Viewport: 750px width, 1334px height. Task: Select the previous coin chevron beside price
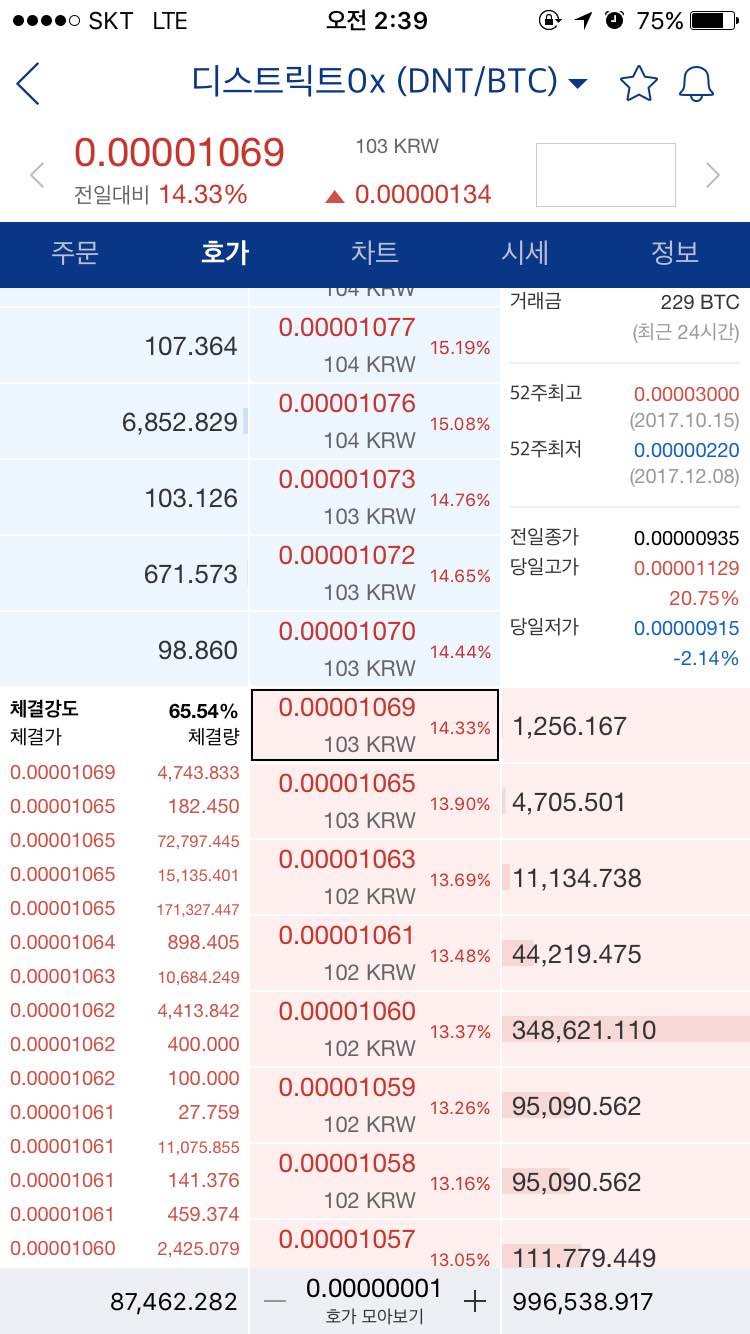pos(36,175)
